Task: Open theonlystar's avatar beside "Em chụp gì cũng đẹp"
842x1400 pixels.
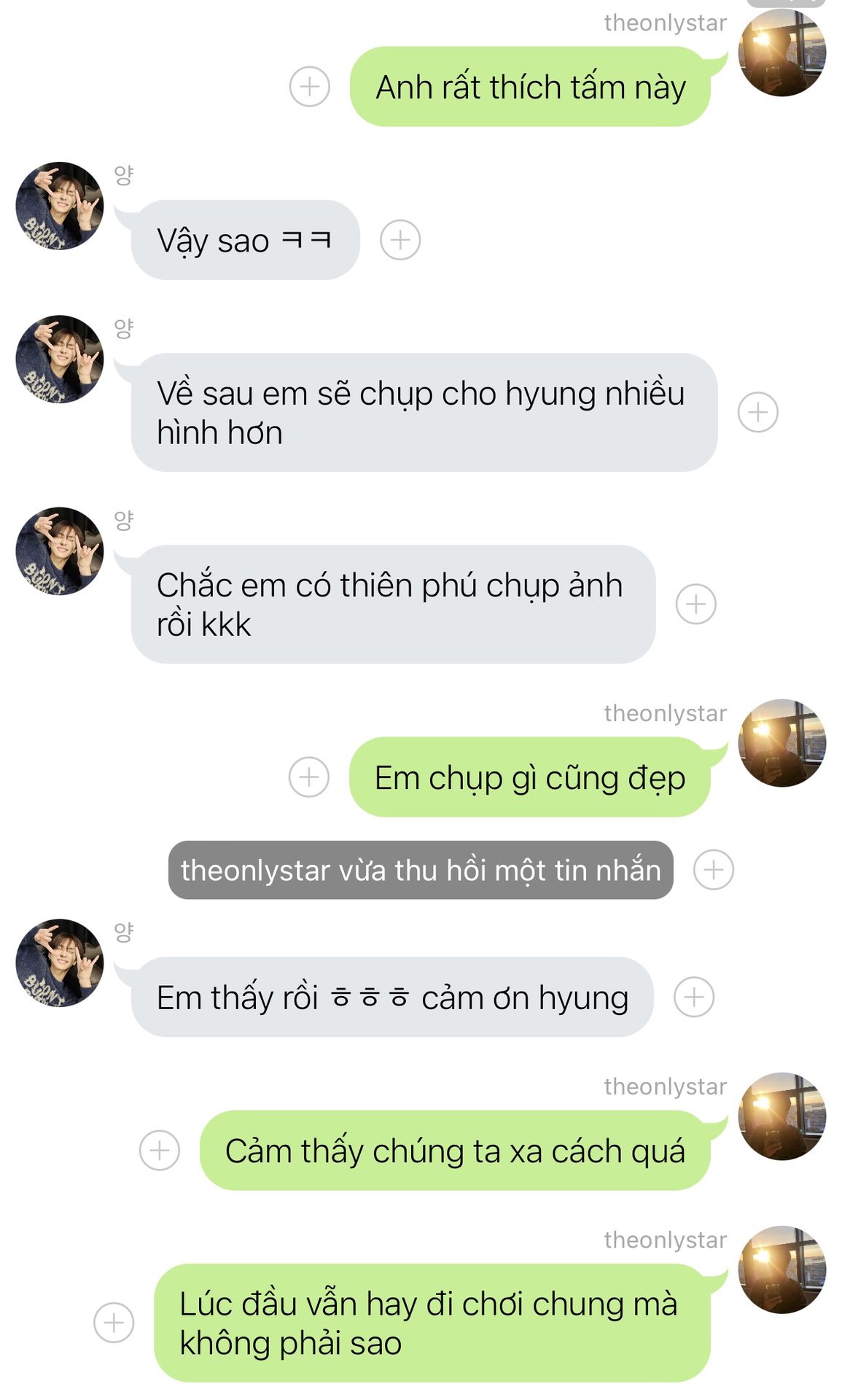Action: click(782, 743)
